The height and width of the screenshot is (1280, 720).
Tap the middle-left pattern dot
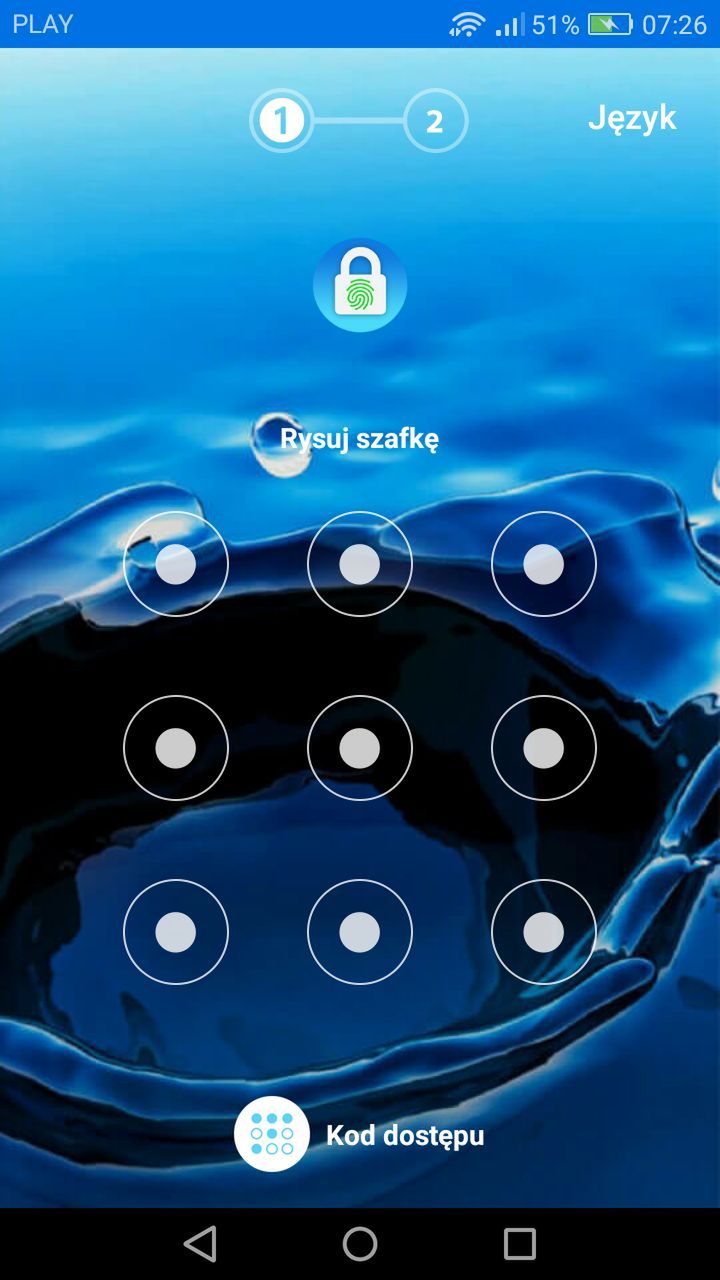pos(176,748)
